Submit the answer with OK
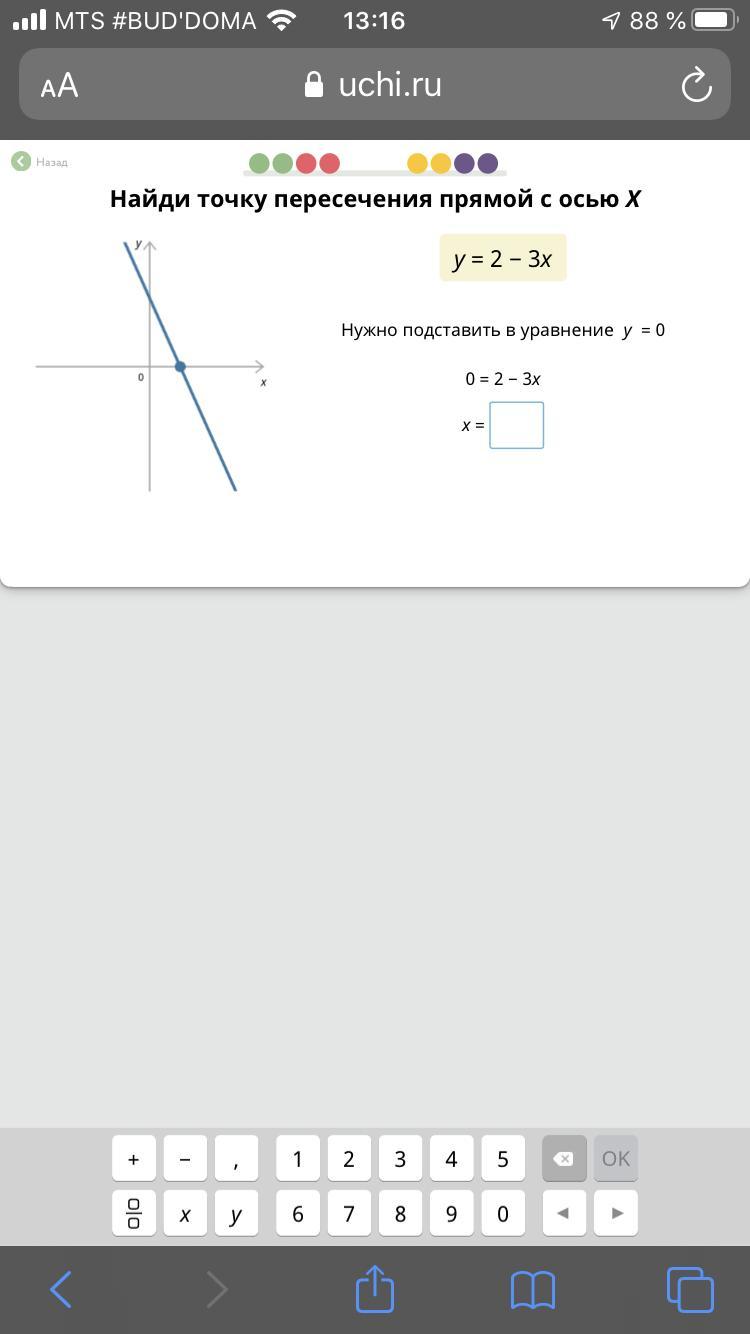 616,1159
